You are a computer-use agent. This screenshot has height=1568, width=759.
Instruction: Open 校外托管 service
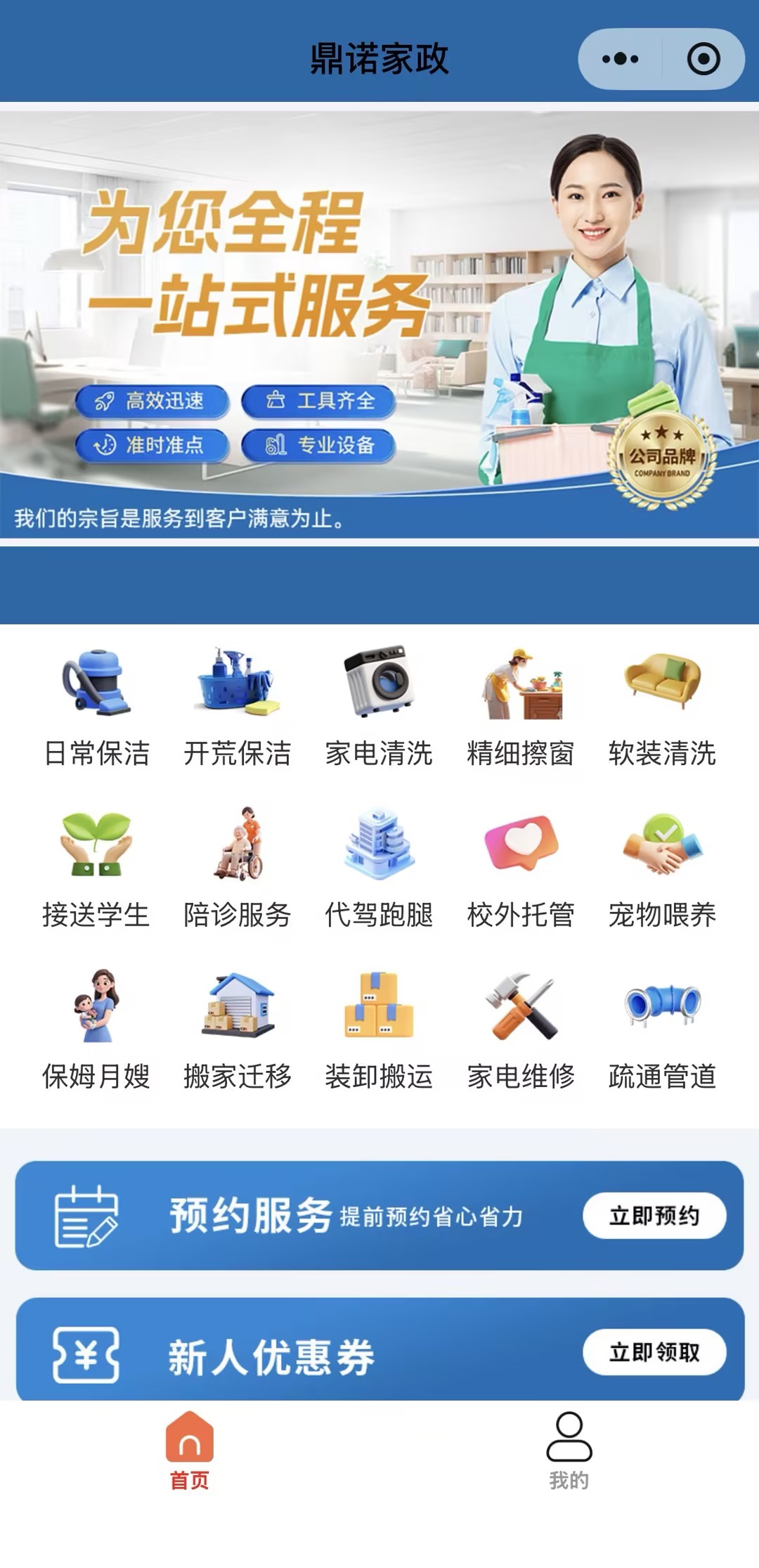521,868
